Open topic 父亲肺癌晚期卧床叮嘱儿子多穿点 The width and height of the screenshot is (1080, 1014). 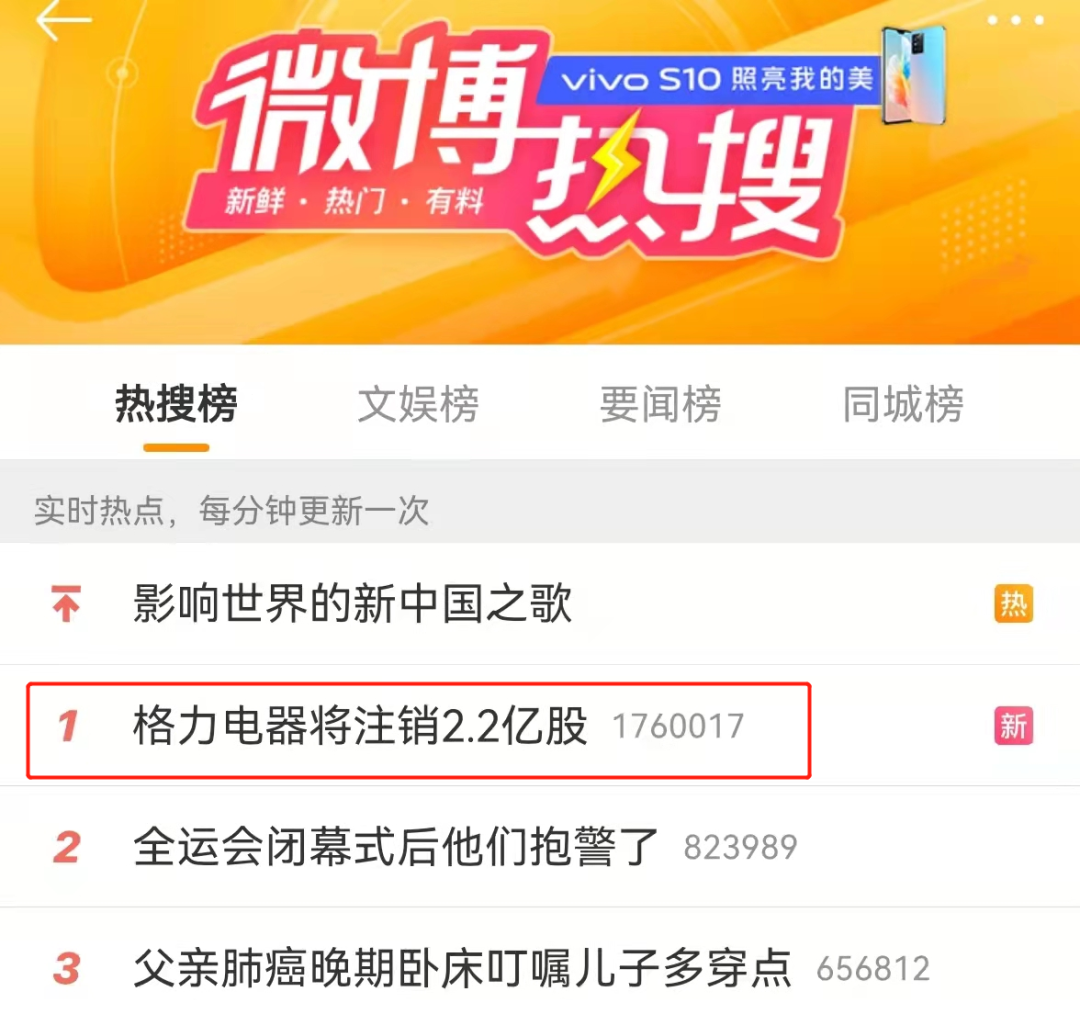coord(462,968)
